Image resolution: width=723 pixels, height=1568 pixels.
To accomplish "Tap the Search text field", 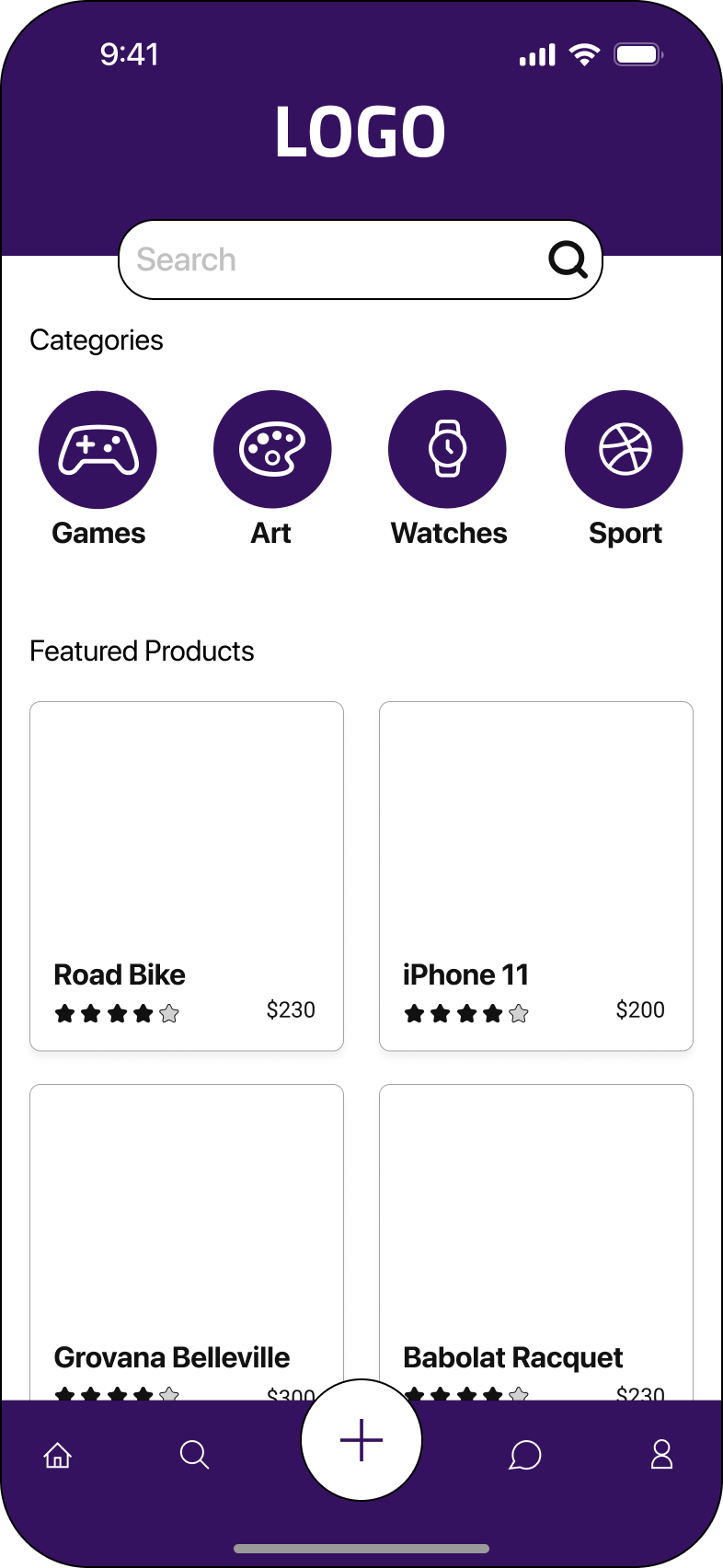I will [x=360, y=259].
